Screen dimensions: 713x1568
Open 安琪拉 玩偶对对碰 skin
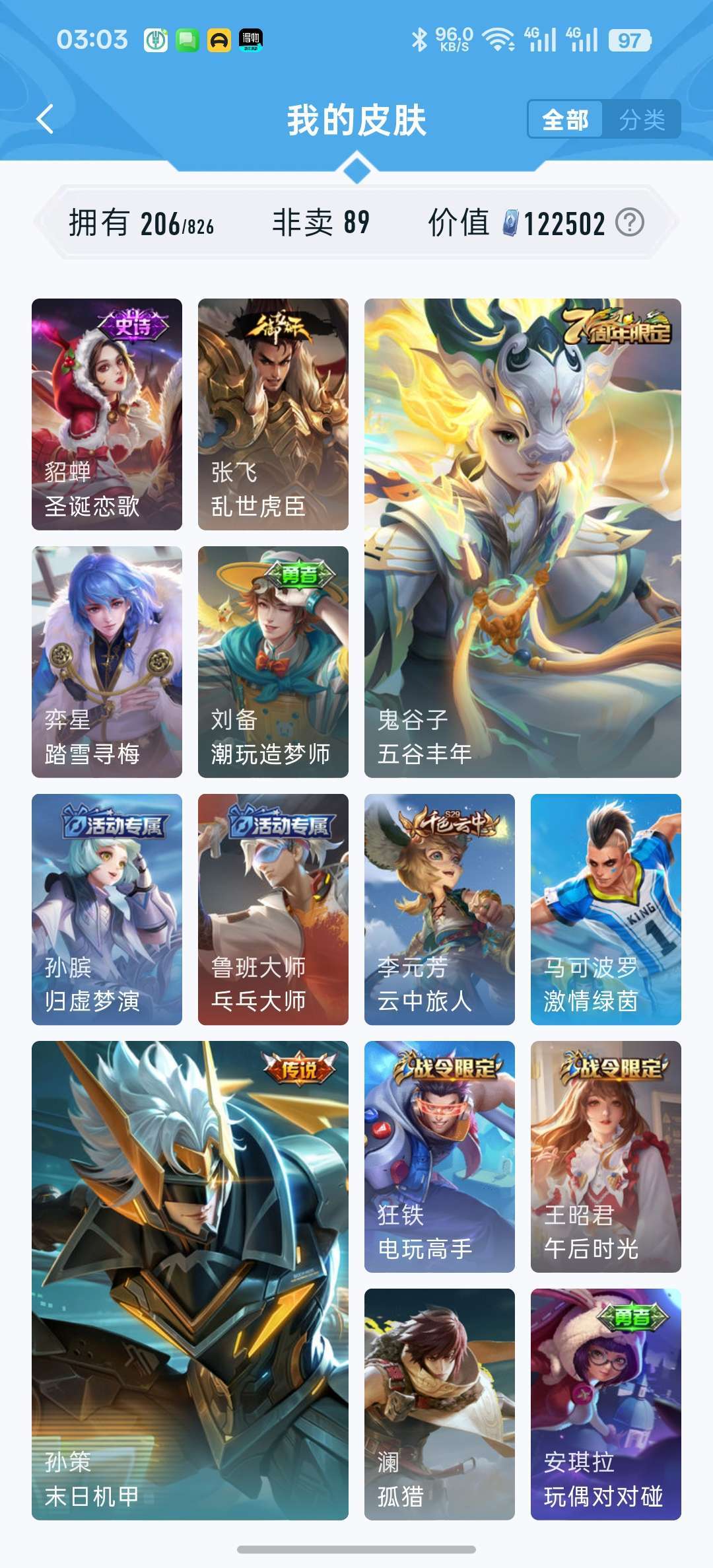(606, 1404)
